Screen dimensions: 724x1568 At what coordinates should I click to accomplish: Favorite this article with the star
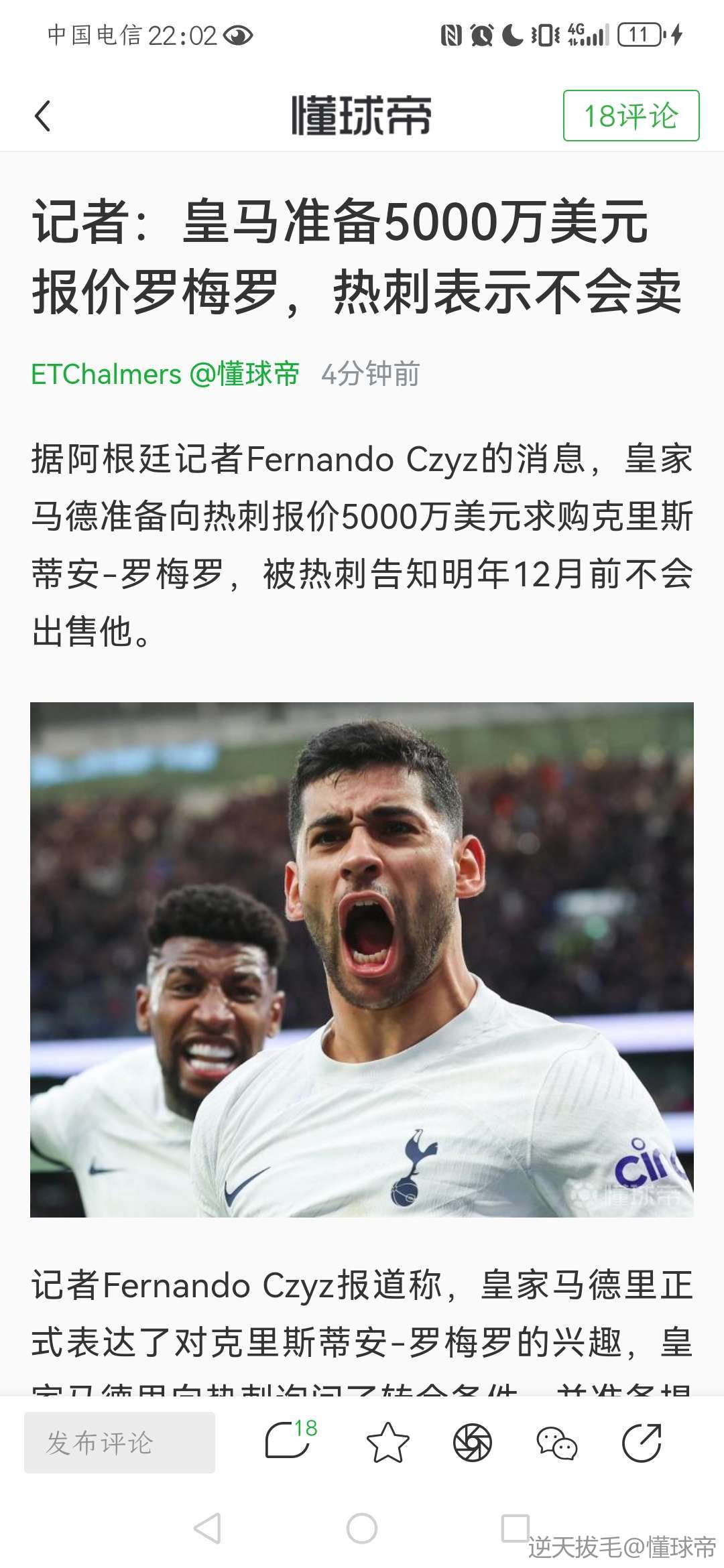[387, 1443]
